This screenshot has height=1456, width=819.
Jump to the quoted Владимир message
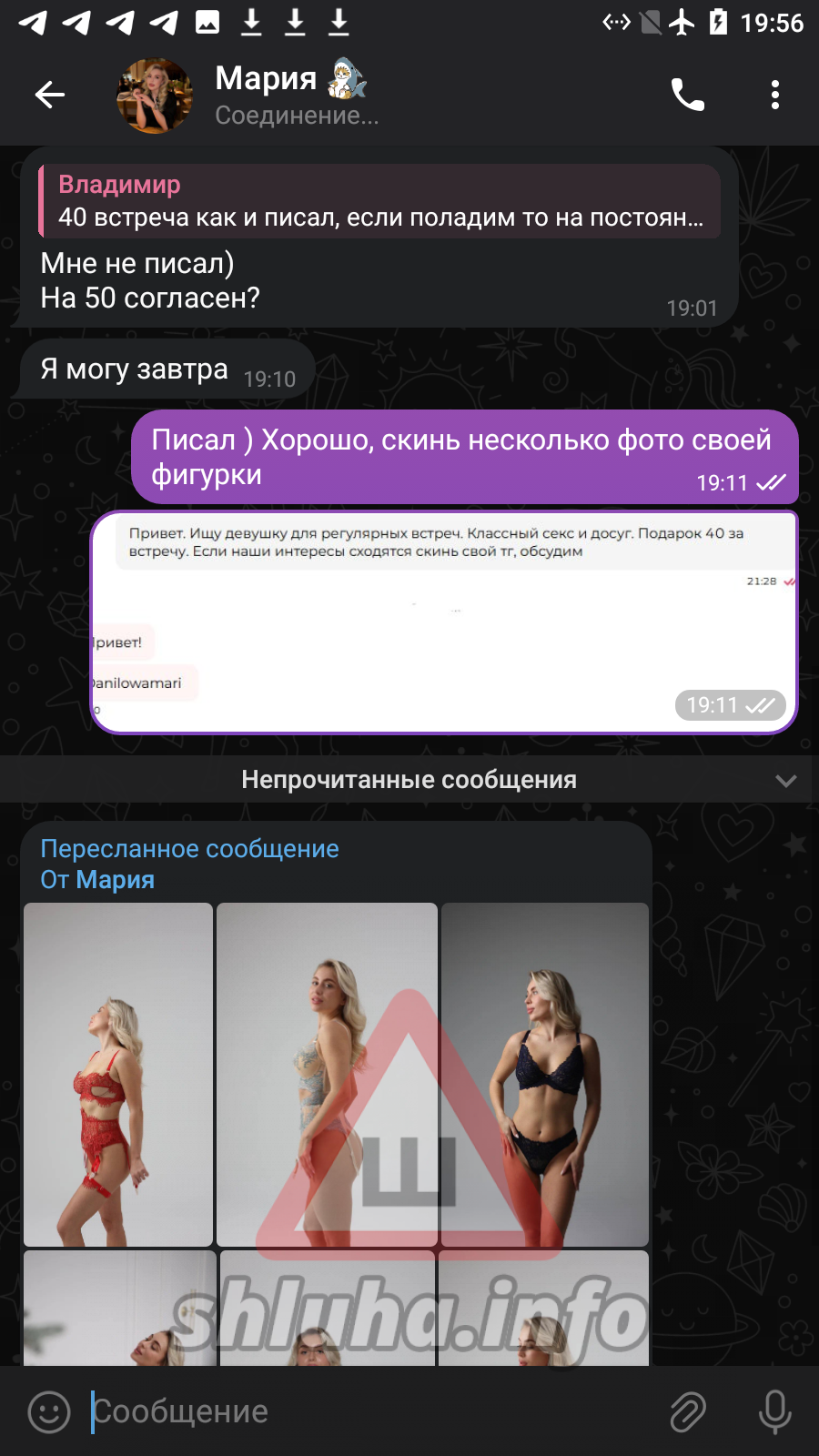point(380,201)
